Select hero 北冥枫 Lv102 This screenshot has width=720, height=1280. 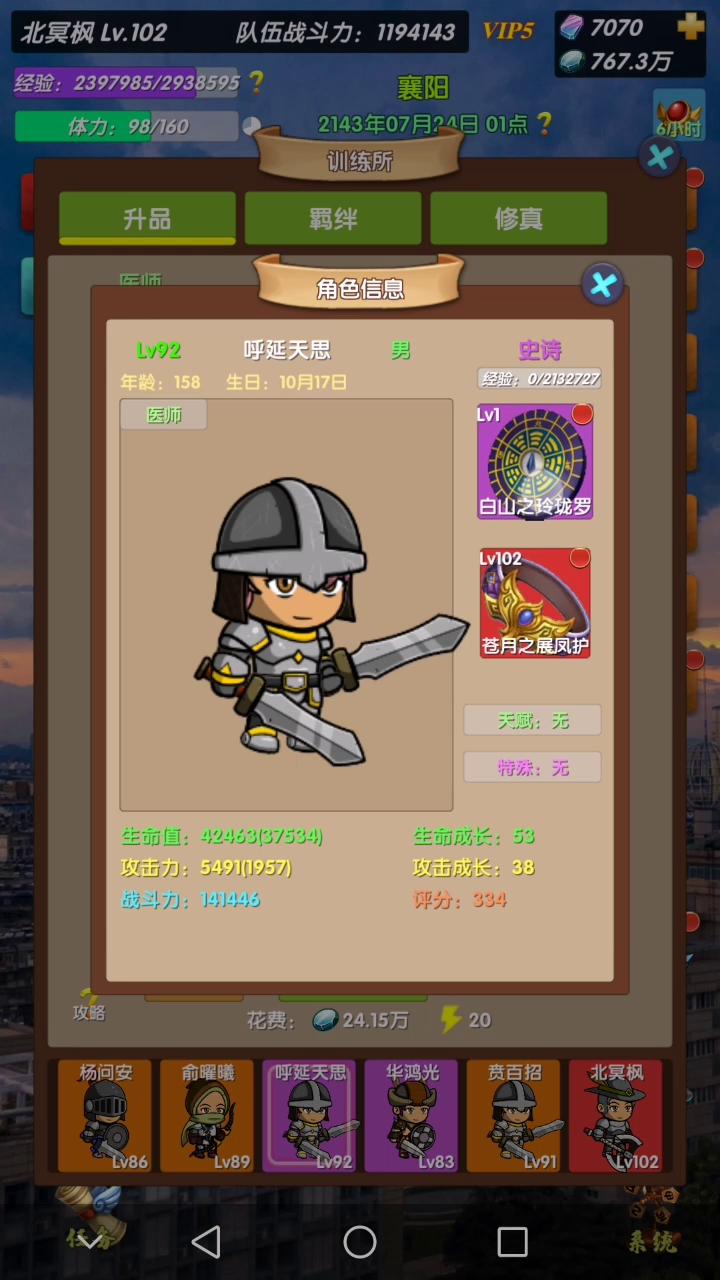coord(616,1116)
